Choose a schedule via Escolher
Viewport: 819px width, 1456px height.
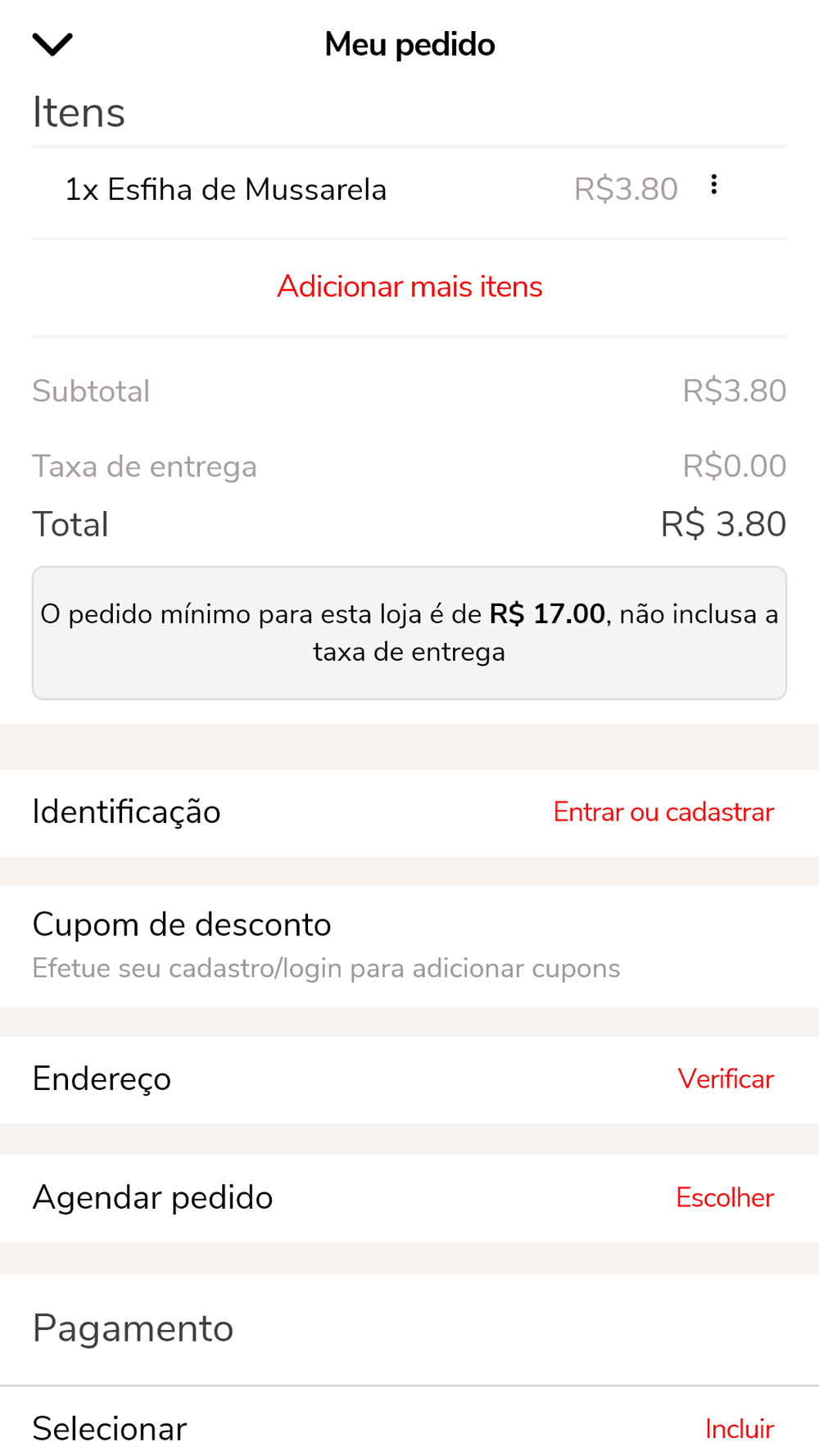click(x=725, y=1198)
